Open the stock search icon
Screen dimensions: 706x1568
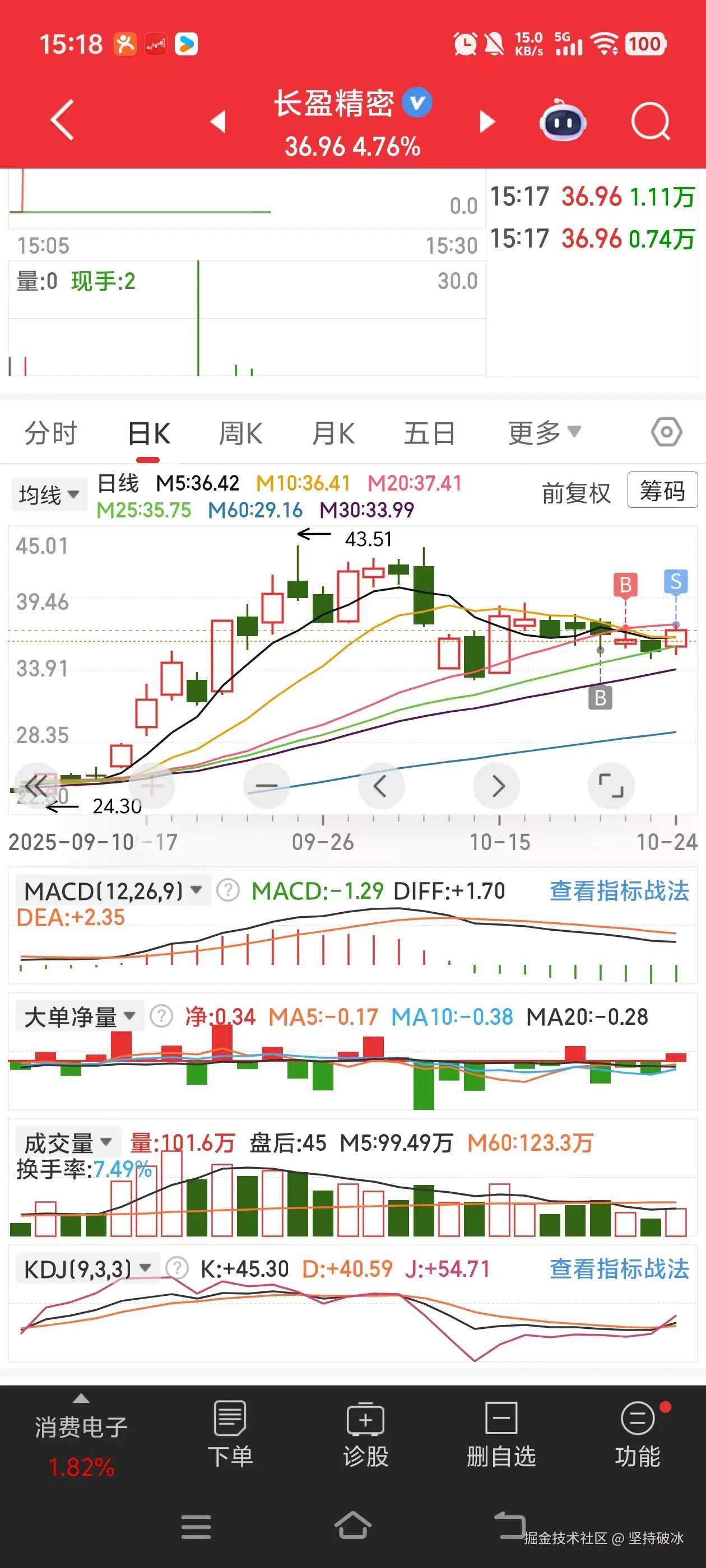[x=650, y=120]
